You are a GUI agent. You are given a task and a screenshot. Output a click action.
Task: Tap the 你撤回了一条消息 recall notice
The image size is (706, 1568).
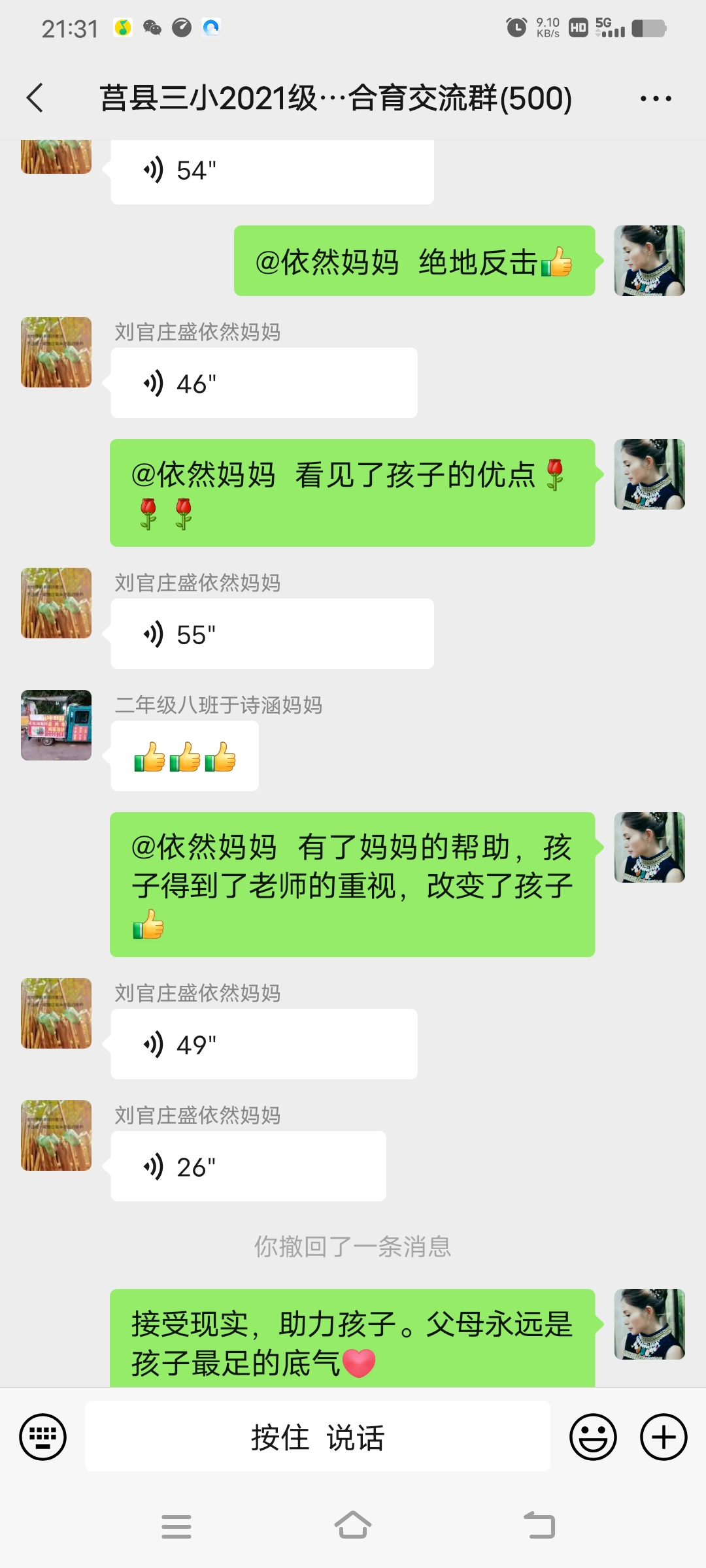click(x=352, y=1245)
